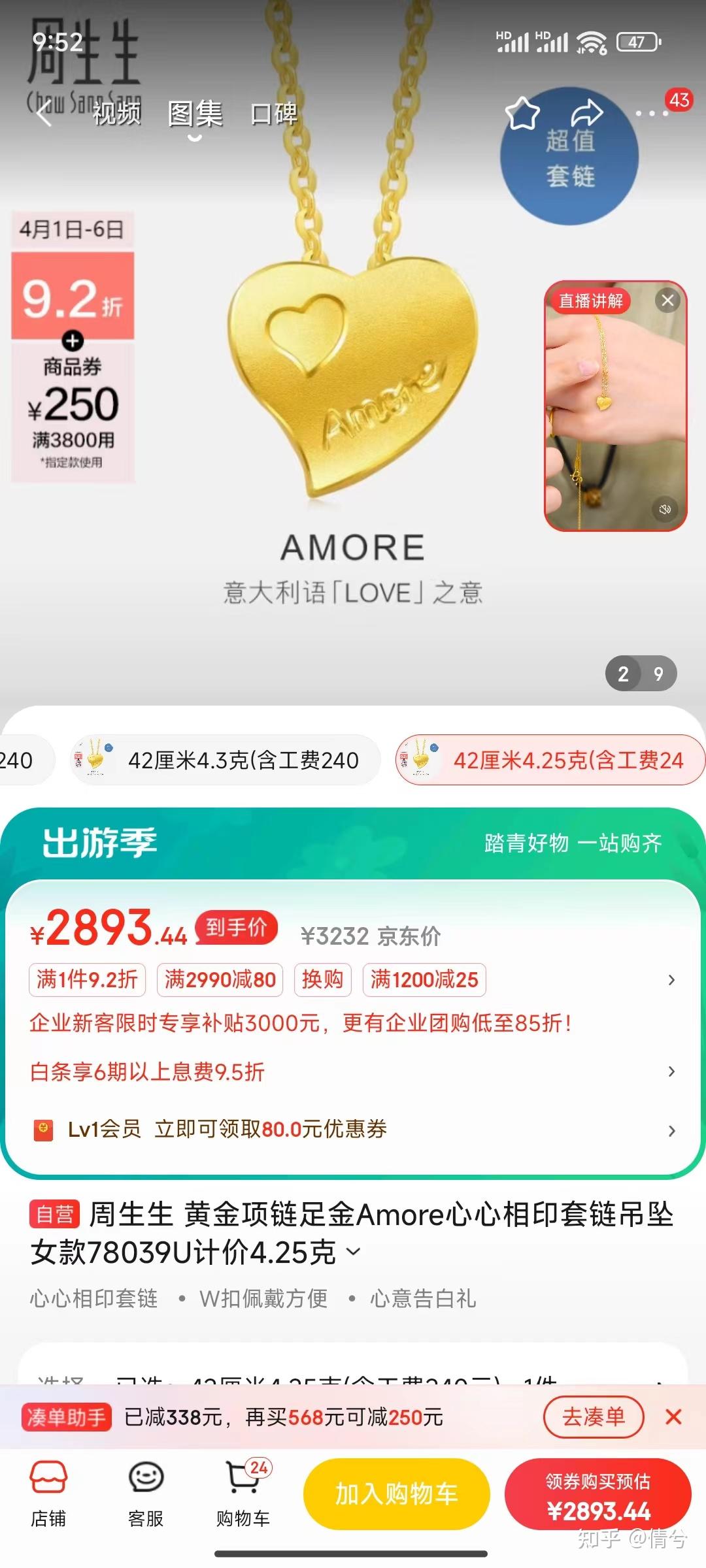Open the 白条享6期以上息费9.5折 offer
The height and width of the screenshot is (1568, 706).
tap(353, 1071)
